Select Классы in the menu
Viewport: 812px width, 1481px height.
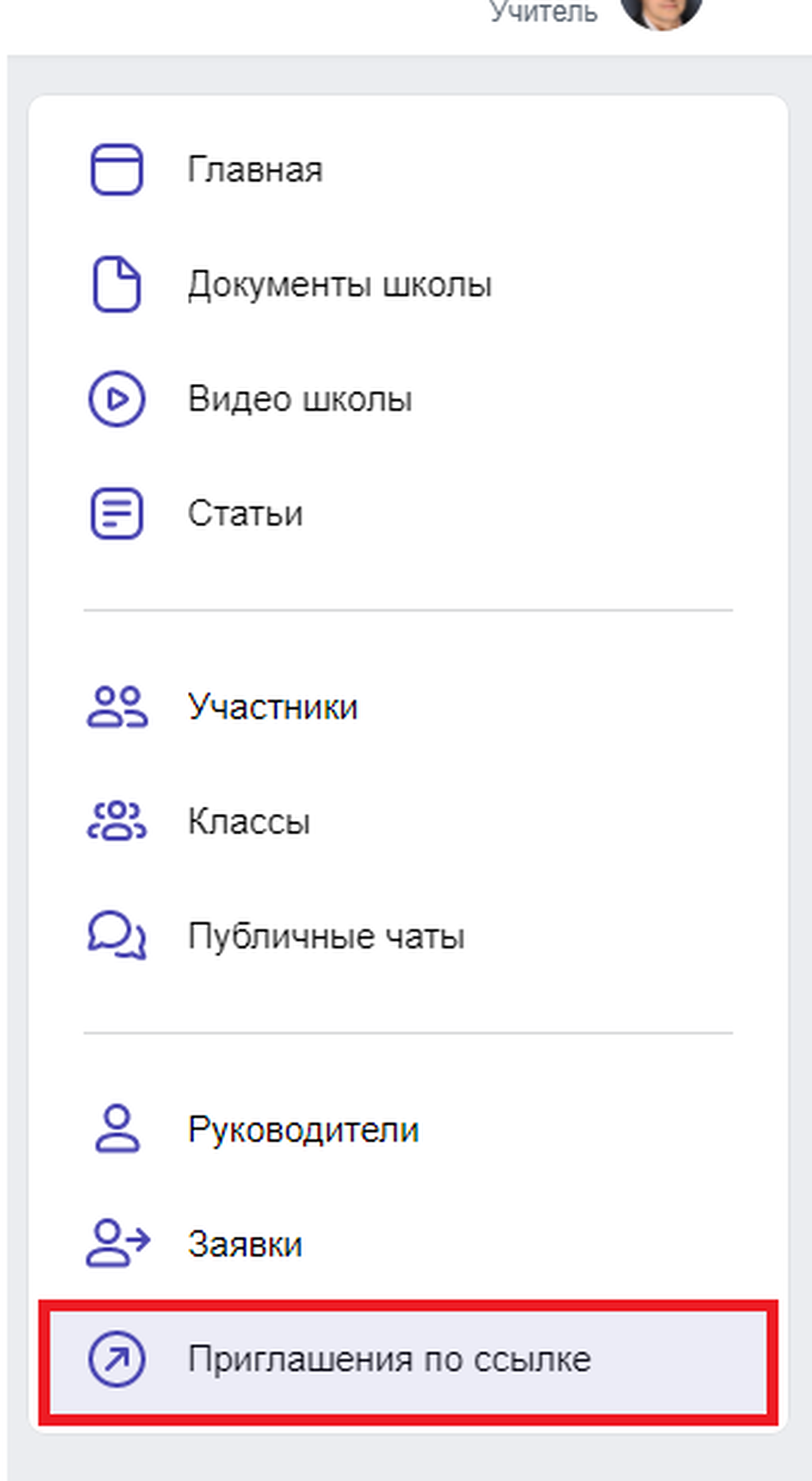pos(408,821)
